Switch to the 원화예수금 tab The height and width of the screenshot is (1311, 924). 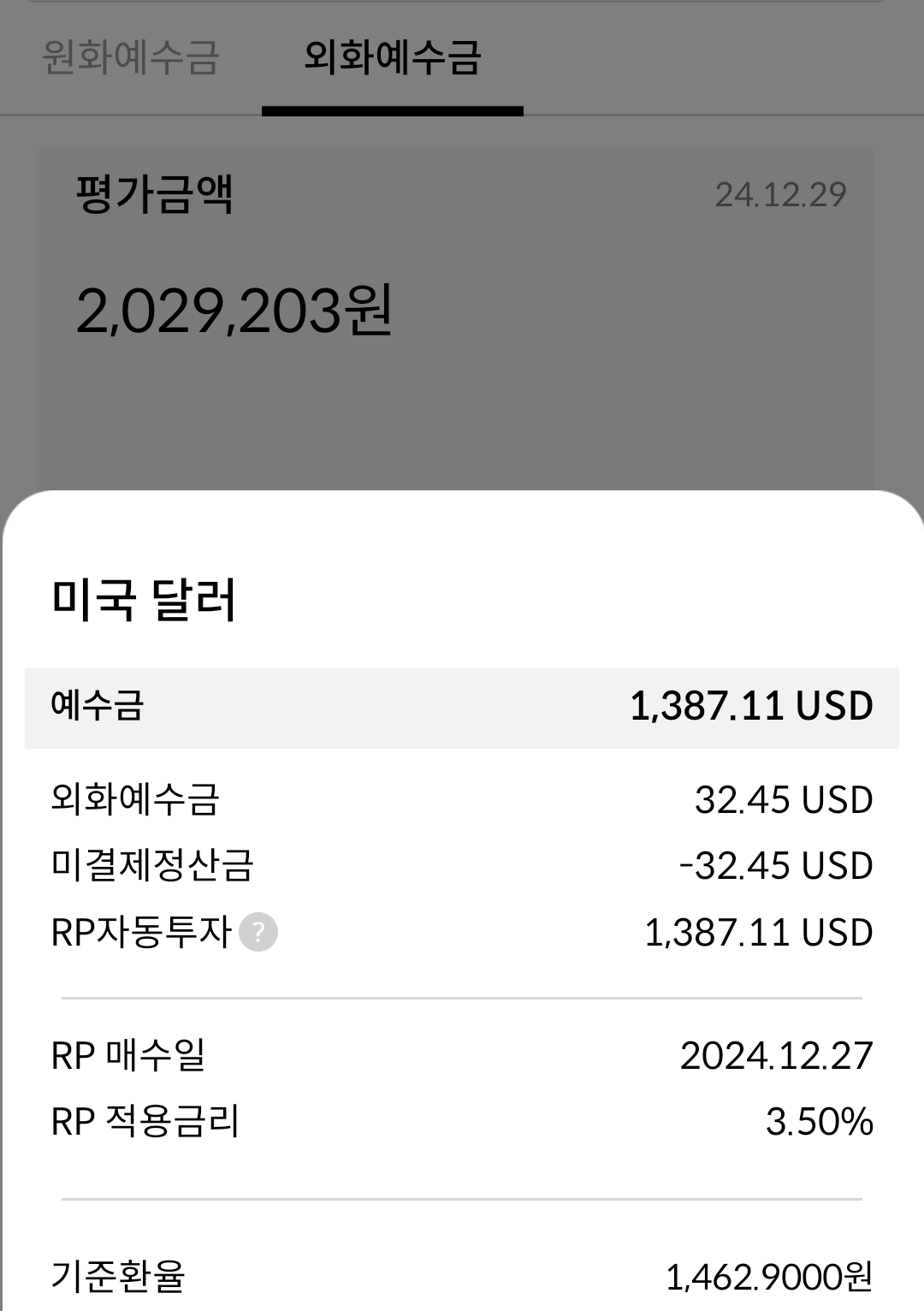[x=131, y=58]
